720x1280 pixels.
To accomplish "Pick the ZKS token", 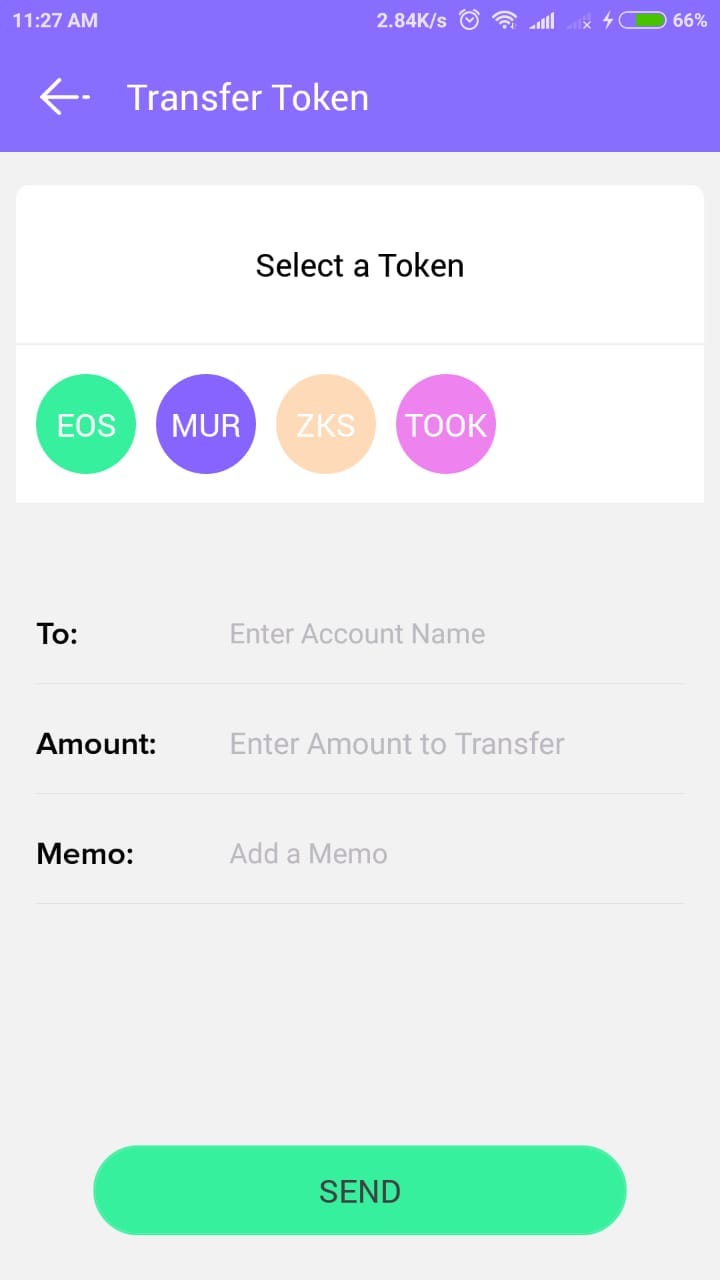I will click(x=326, y=424).
